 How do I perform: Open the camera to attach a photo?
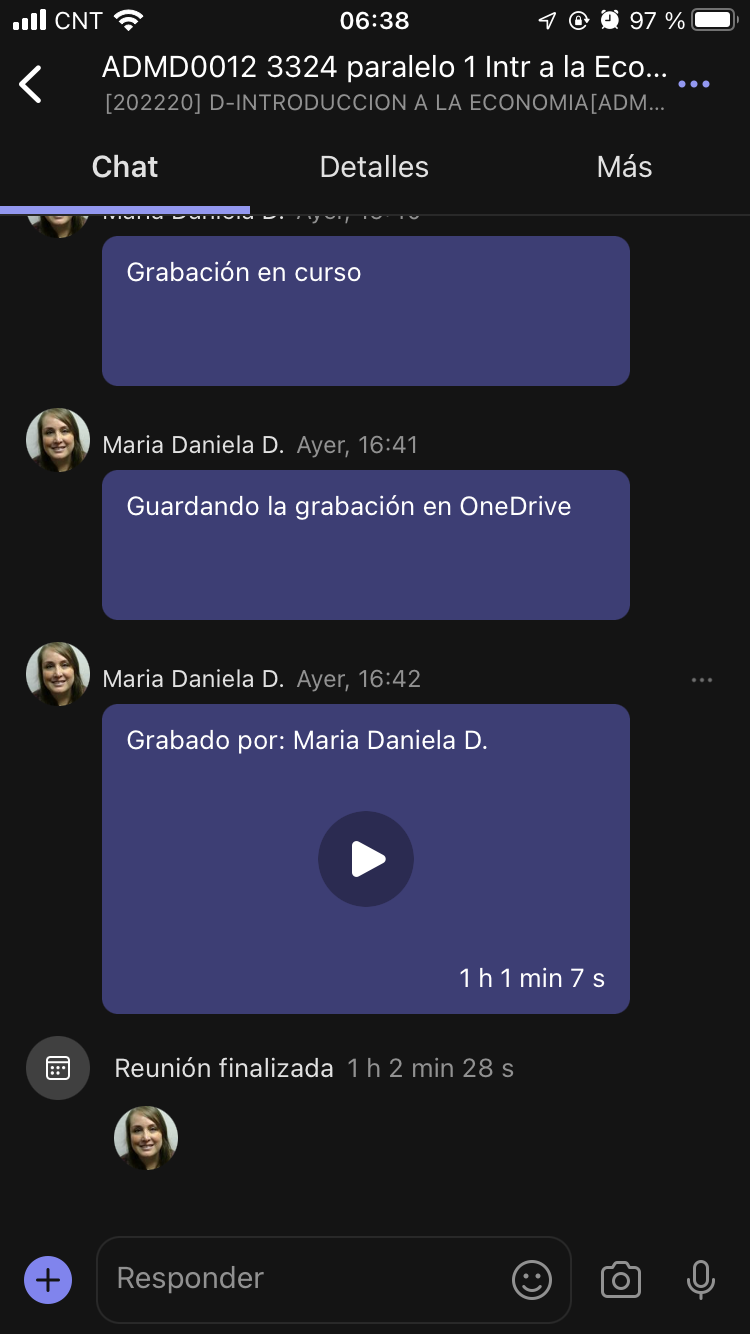pyautogui.click(x=620, y=1279)
